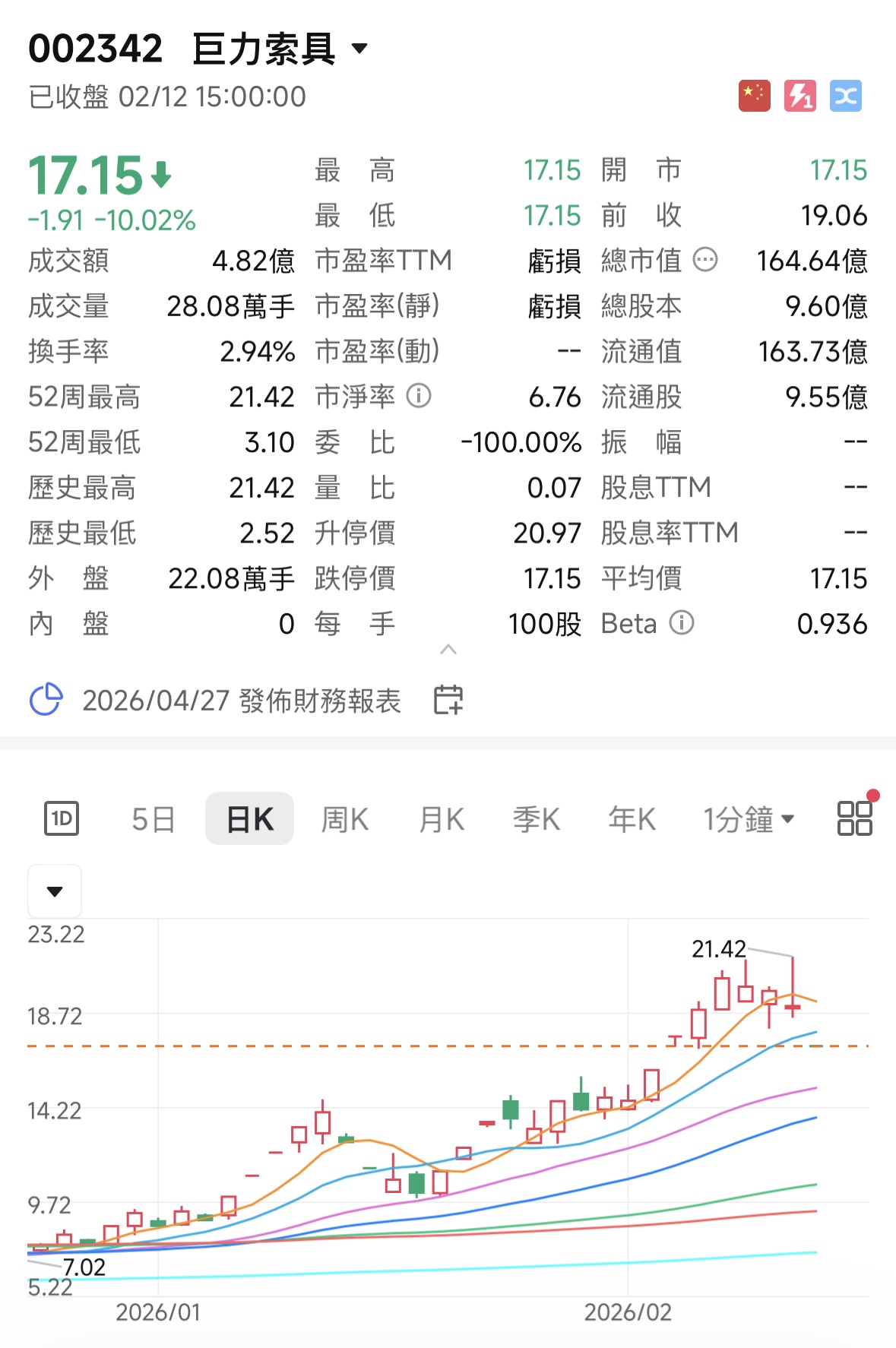The height and width of the screenshot is (1348, 896).
Task: Tap the China market flag icon
Action: click(x=754, y=97)
